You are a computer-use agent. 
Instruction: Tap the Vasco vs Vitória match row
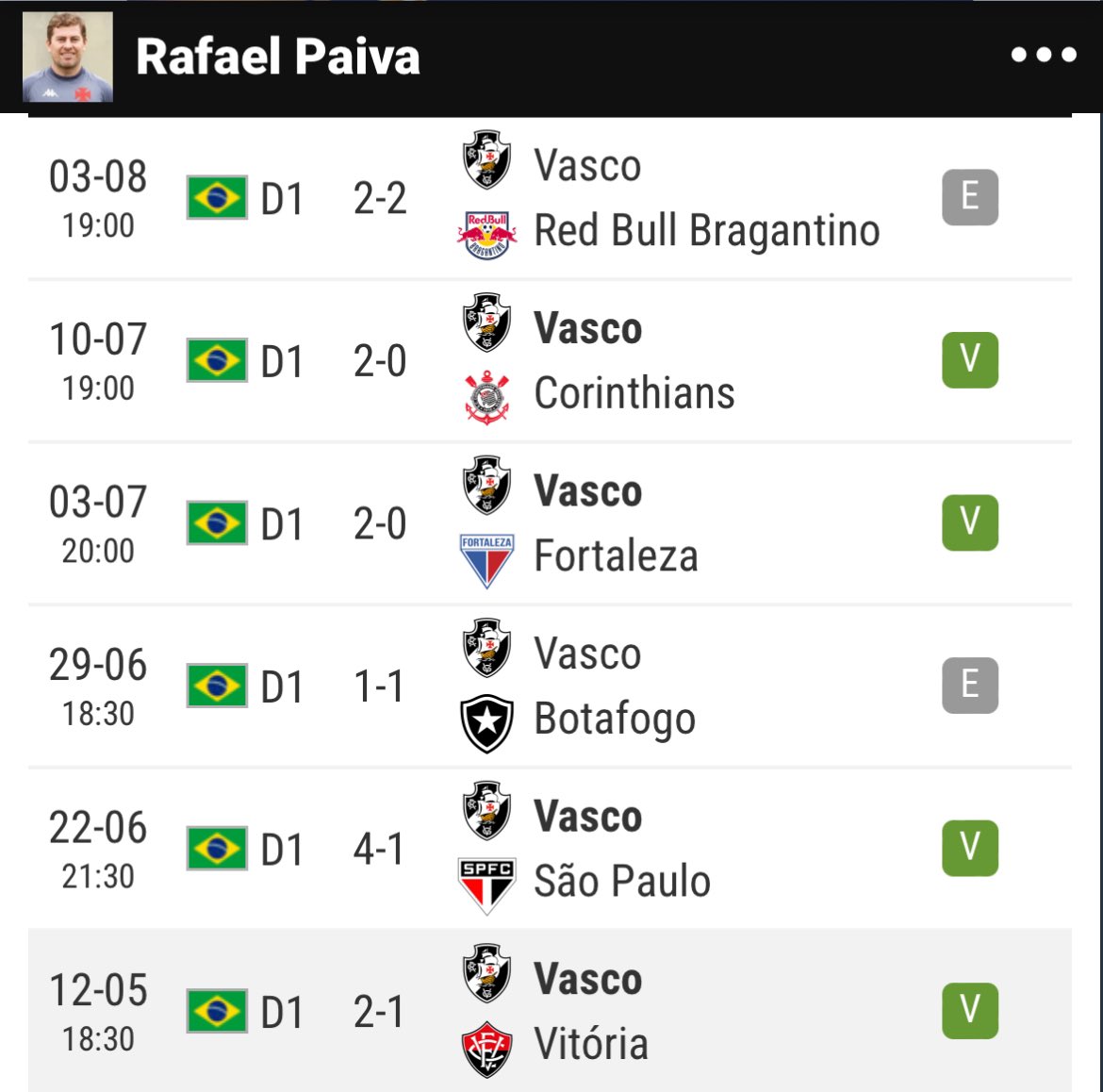(550, 1011)
